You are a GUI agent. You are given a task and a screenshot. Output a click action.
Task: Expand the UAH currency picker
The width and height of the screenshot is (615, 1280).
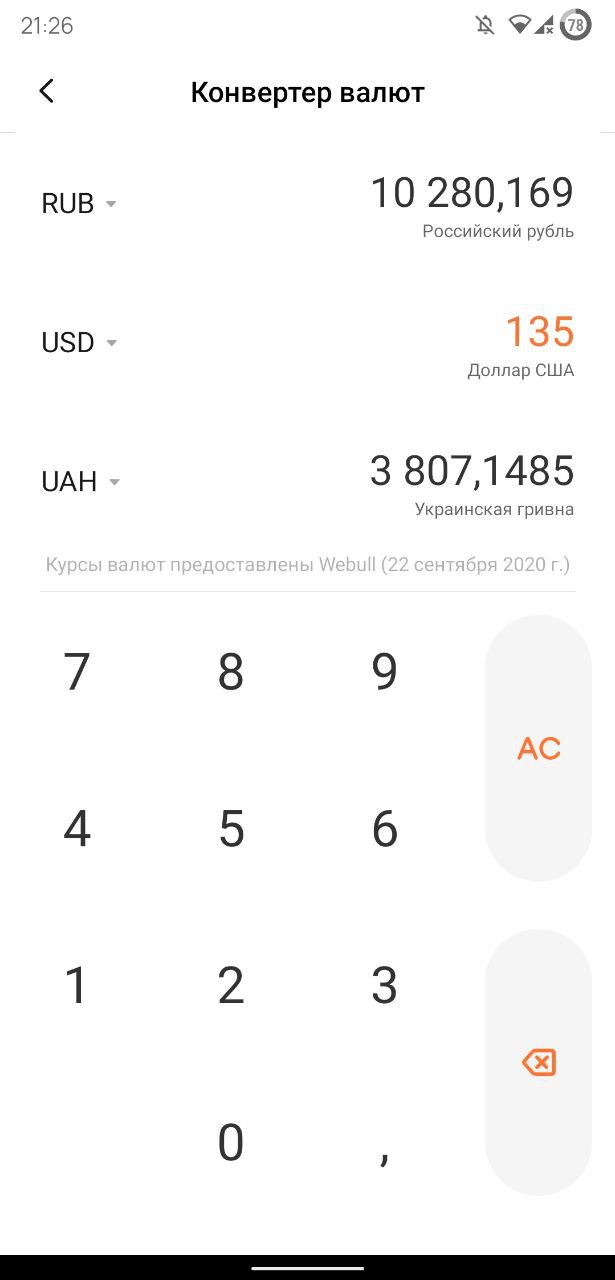coord(80,481)
